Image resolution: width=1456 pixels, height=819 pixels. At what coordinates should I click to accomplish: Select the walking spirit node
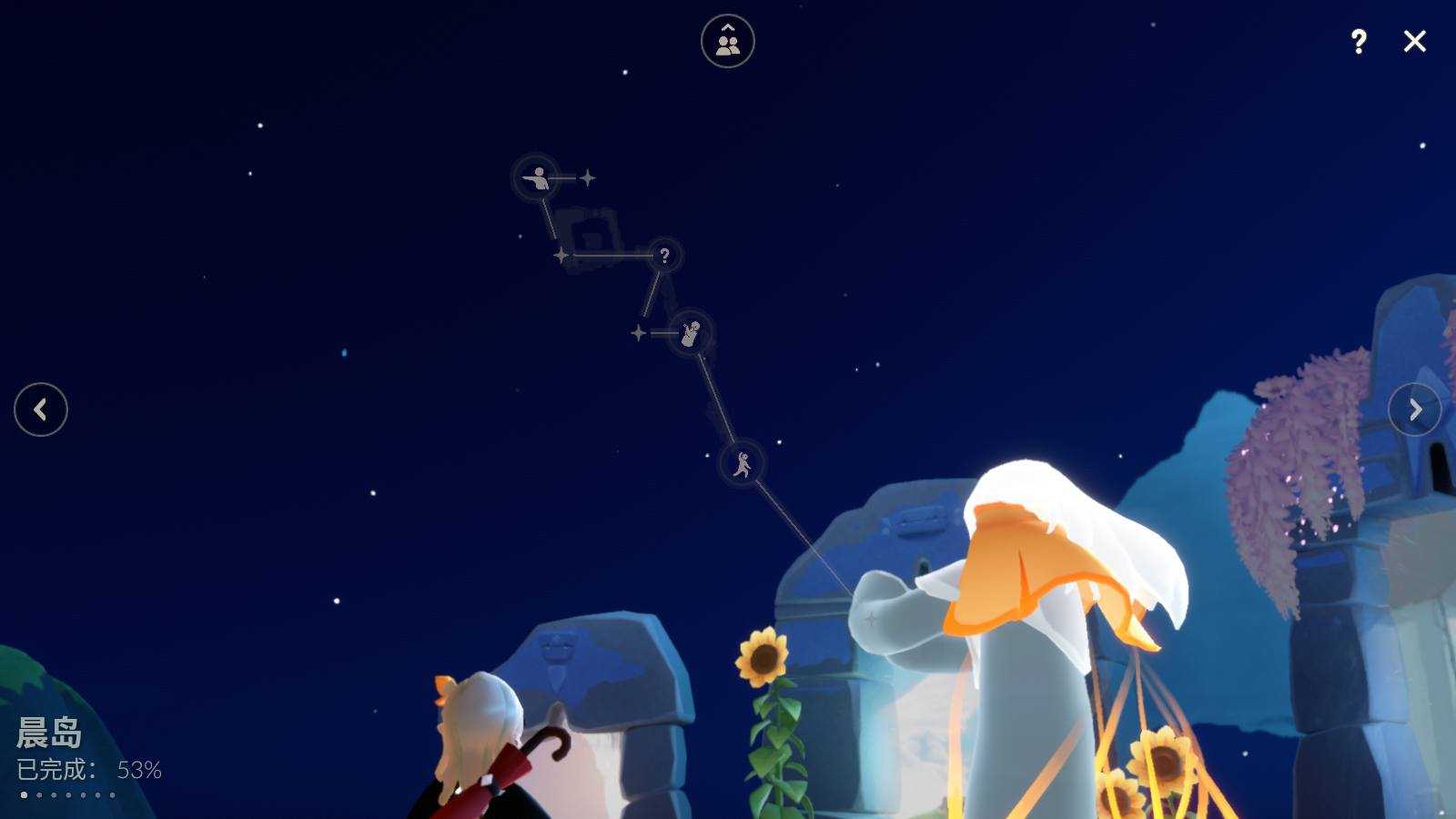[x=743, y=464]
